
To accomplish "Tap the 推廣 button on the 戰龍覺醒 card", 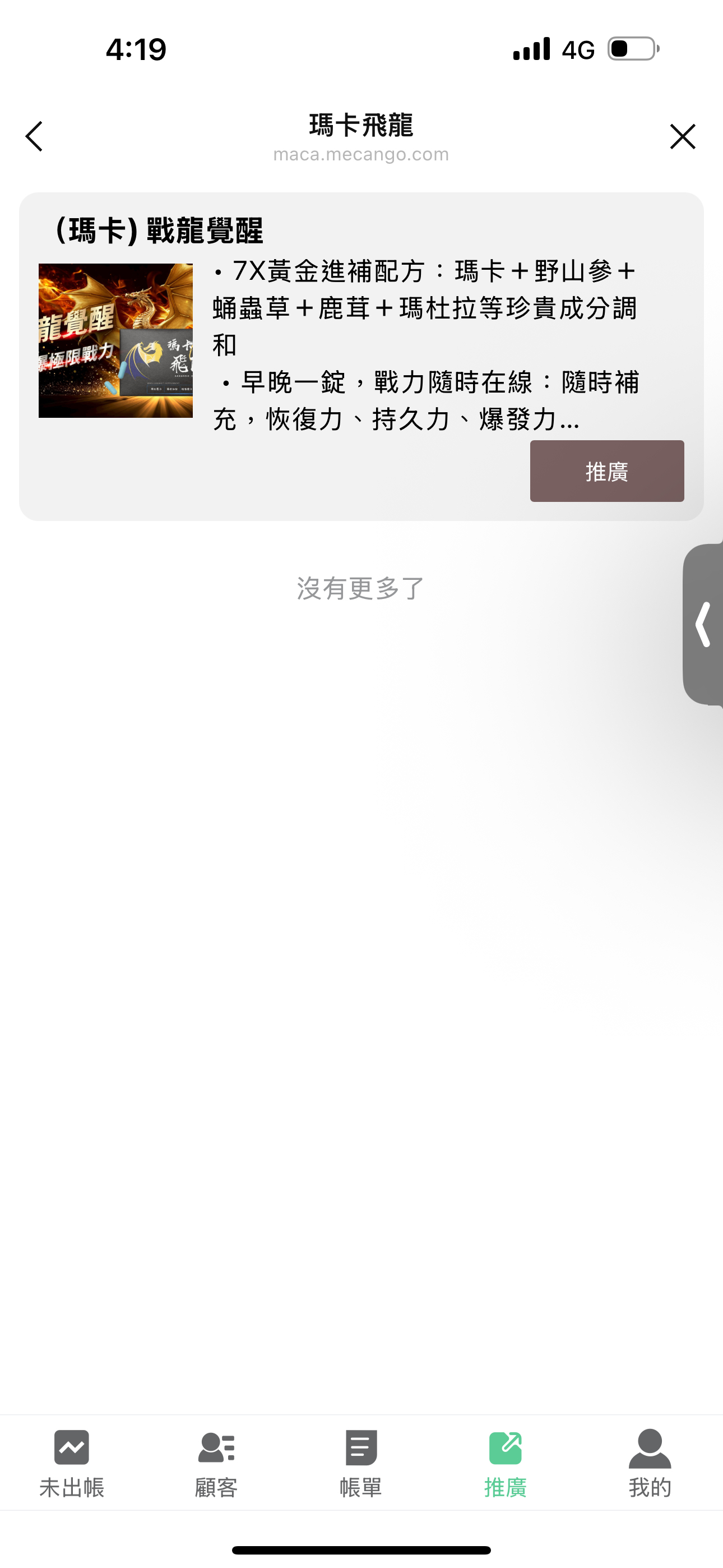I will [606, 471].
